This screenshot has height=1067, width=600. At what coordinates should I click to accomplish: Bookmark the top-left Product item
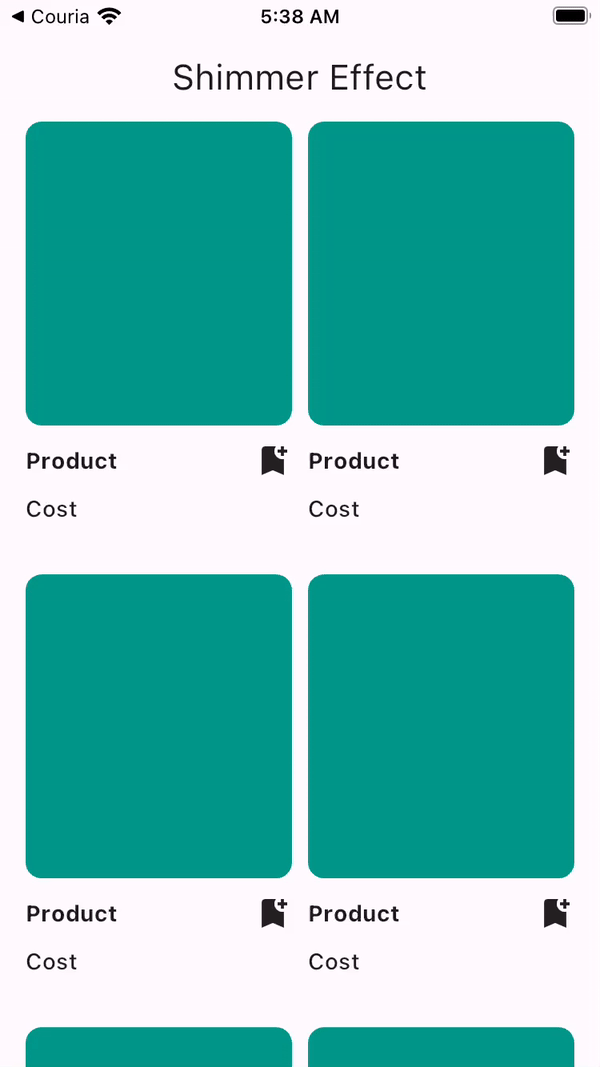point(273,460)
